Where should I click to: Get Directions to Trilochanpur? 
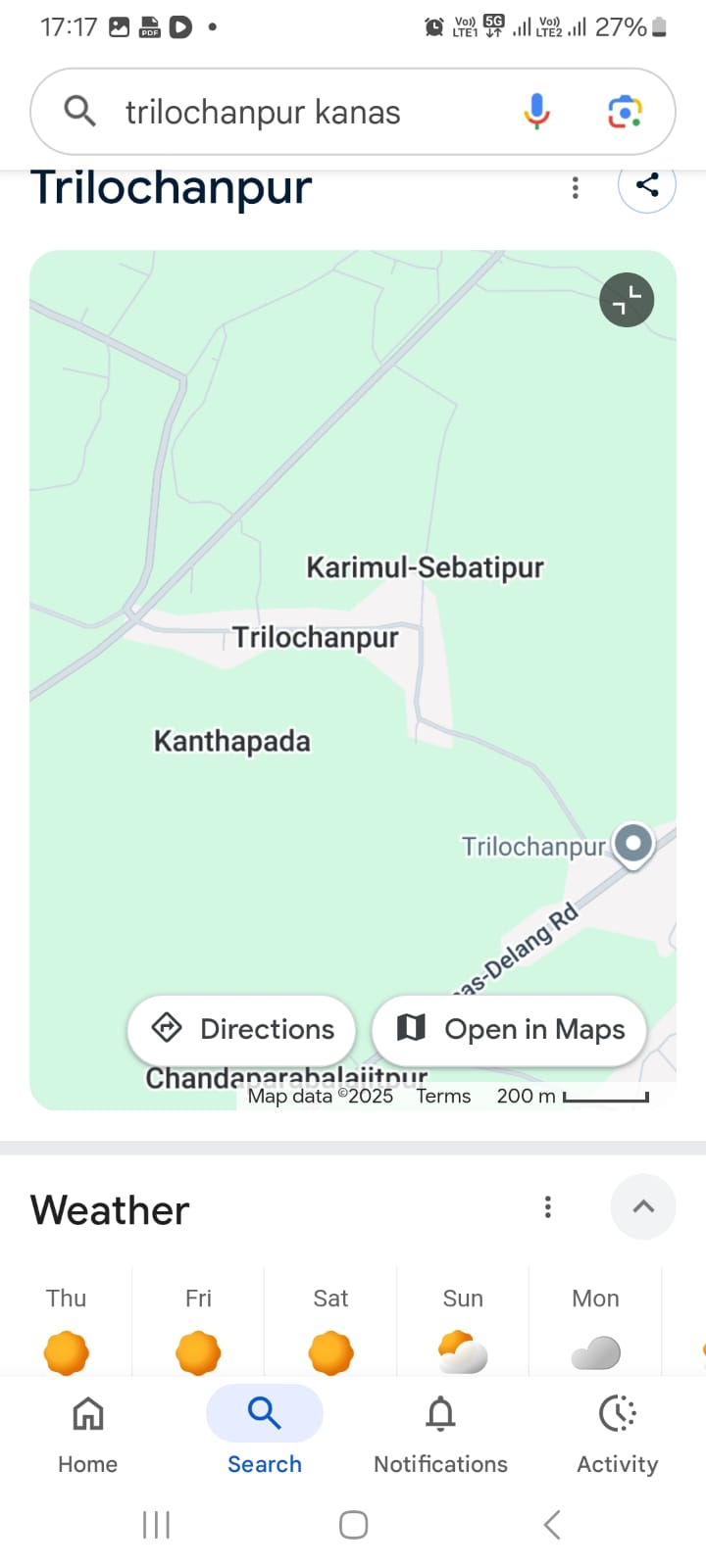click(242, 1029)
